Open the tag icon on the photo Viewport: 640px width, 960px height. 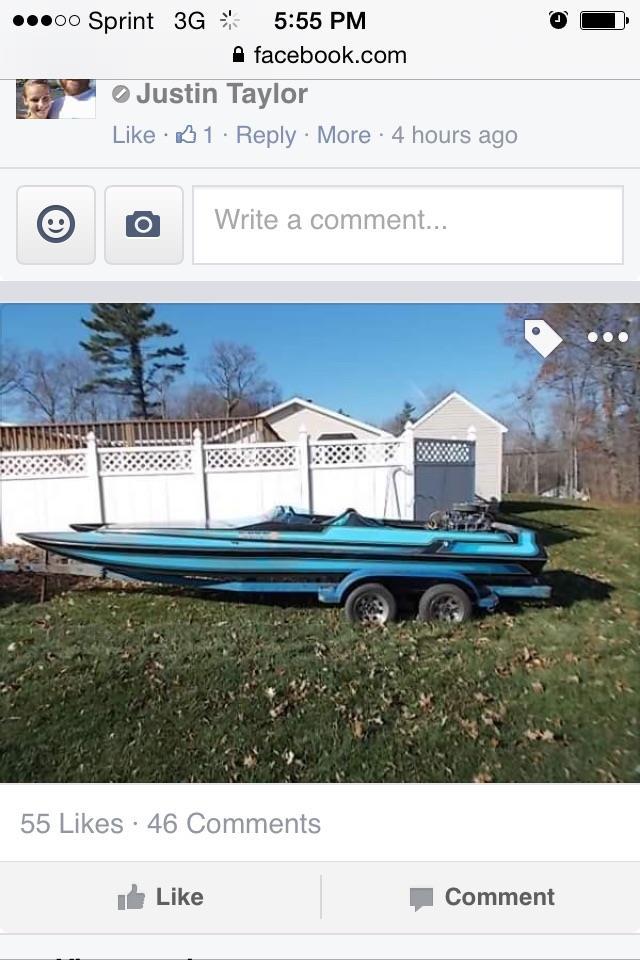pyautogui.click(x=543, y=338)
